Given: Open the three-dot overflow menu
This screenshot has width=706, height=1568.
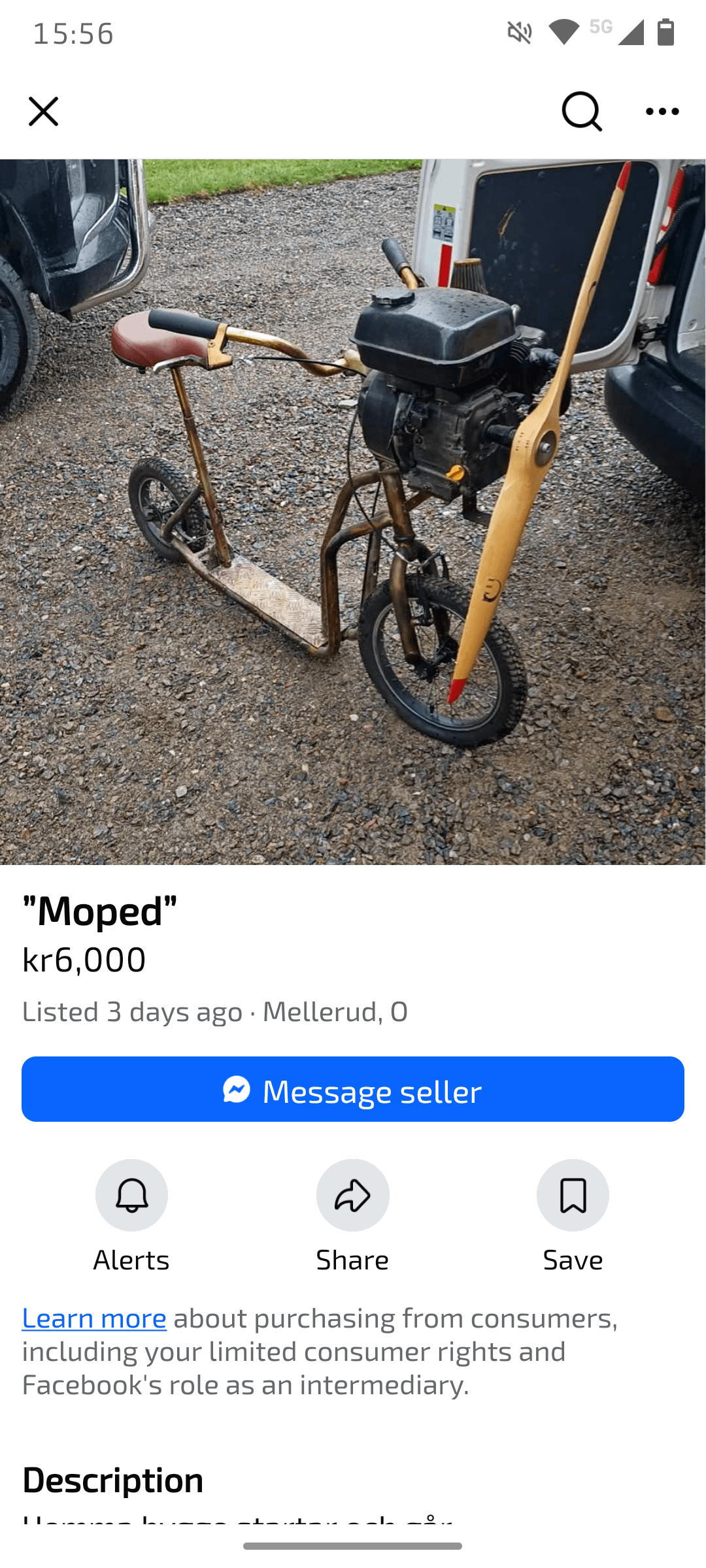Looking at the screenshot, I should tap(662, 111).
